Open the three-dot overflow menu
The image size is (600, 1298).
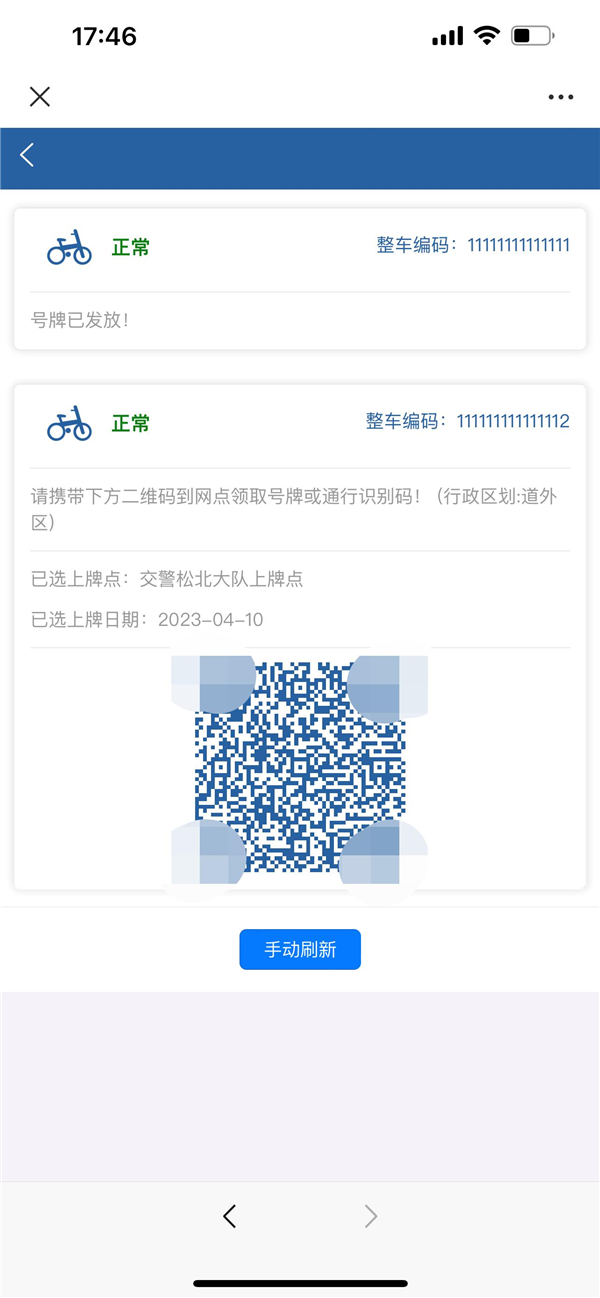point(561,97)
